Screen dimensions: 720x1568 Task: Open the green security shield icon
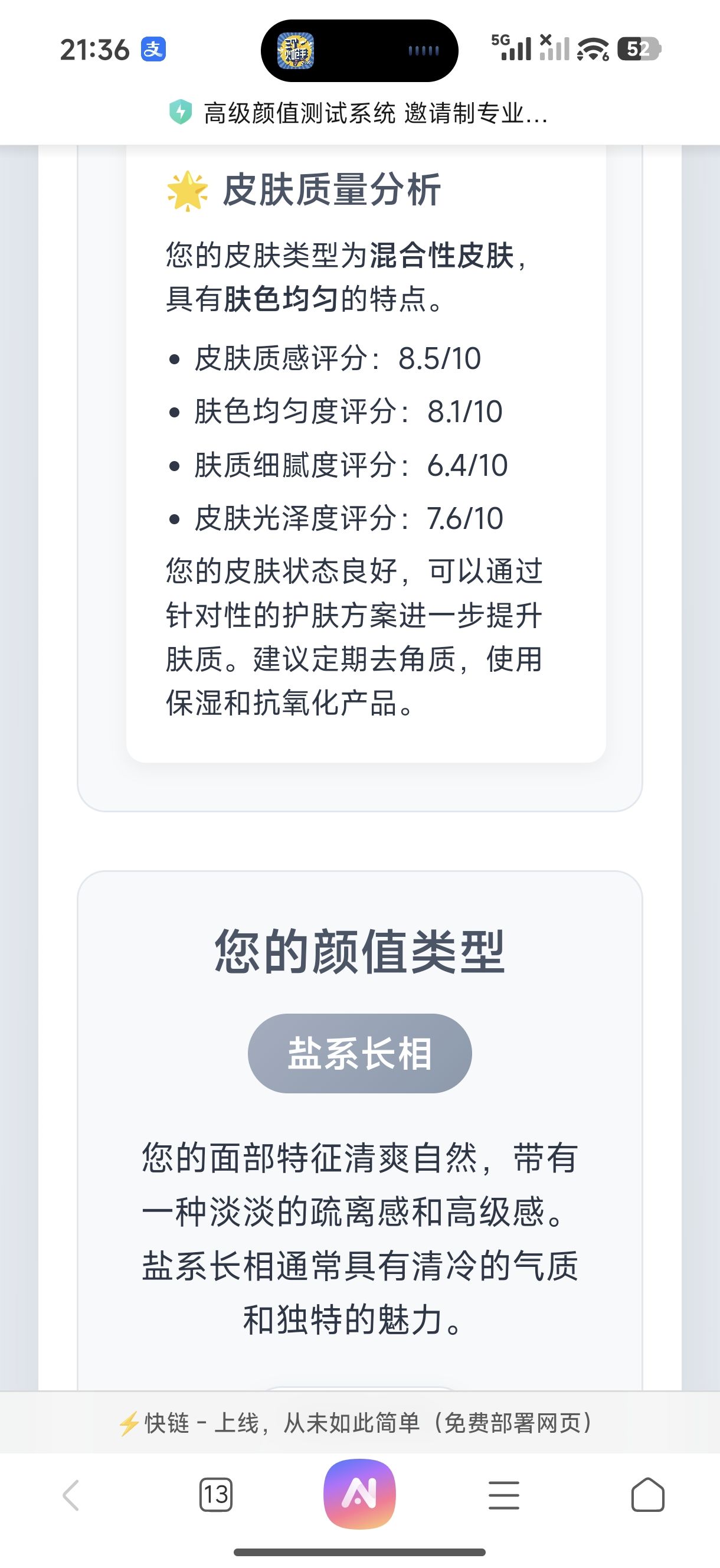180,113
